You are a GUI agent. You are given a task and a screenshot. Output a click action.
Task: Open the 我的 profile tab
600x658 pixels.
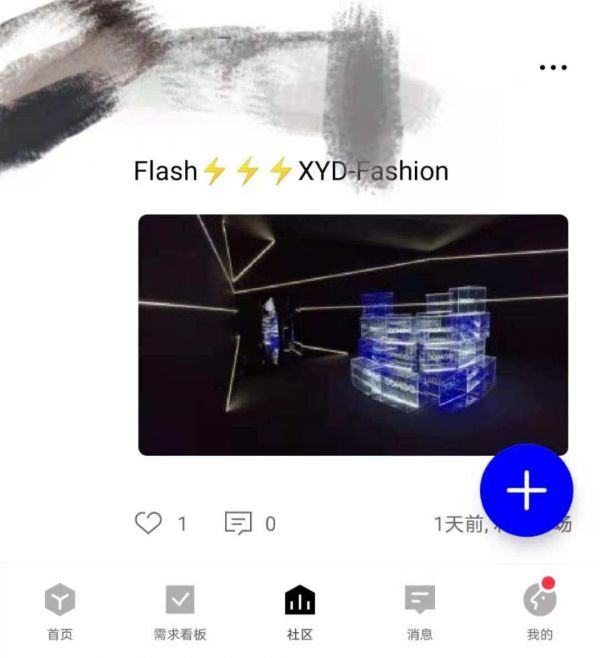[x=540, y=611]
